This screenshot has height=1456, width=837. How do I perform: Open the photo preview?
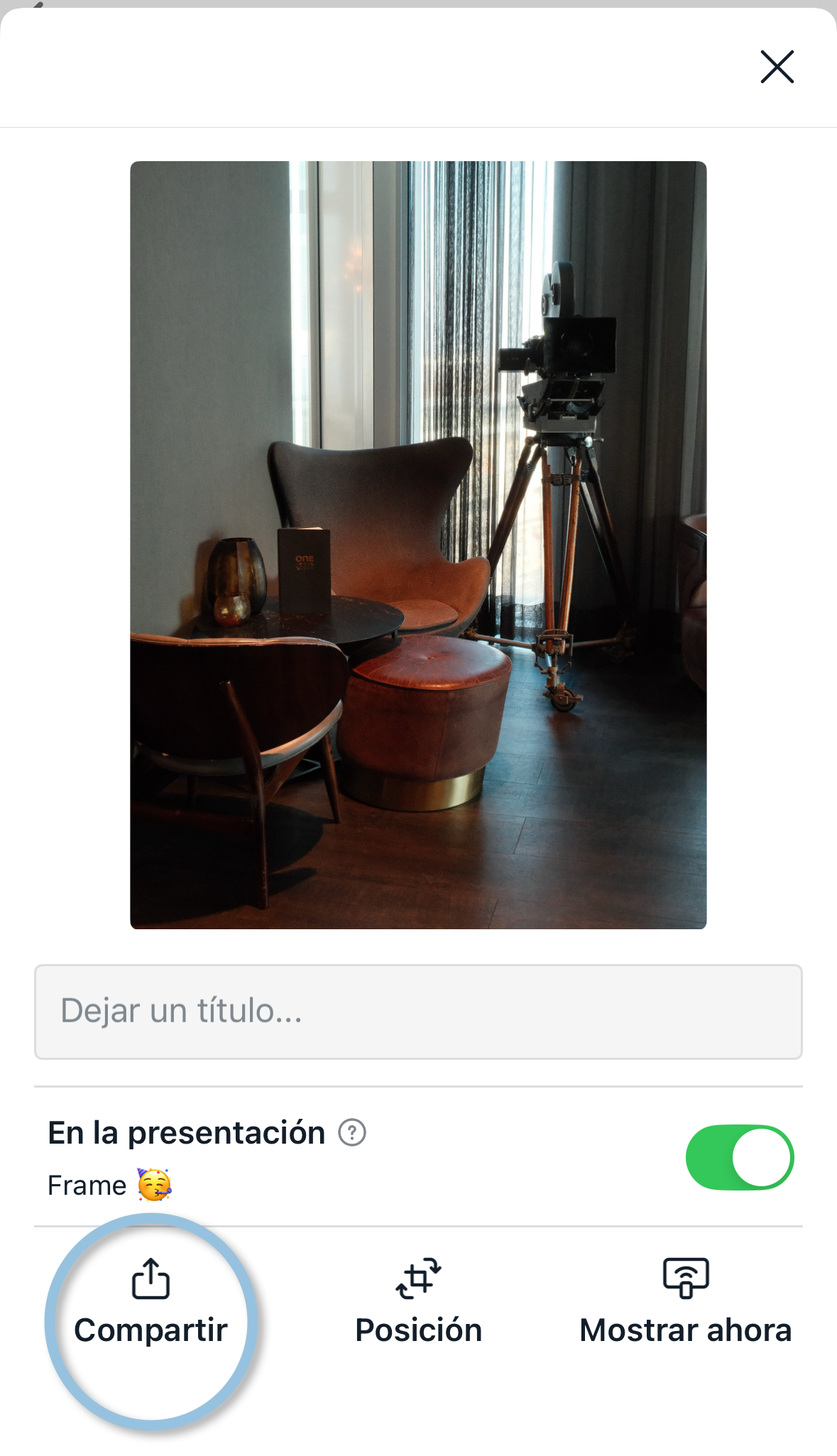tap(418, 544)
